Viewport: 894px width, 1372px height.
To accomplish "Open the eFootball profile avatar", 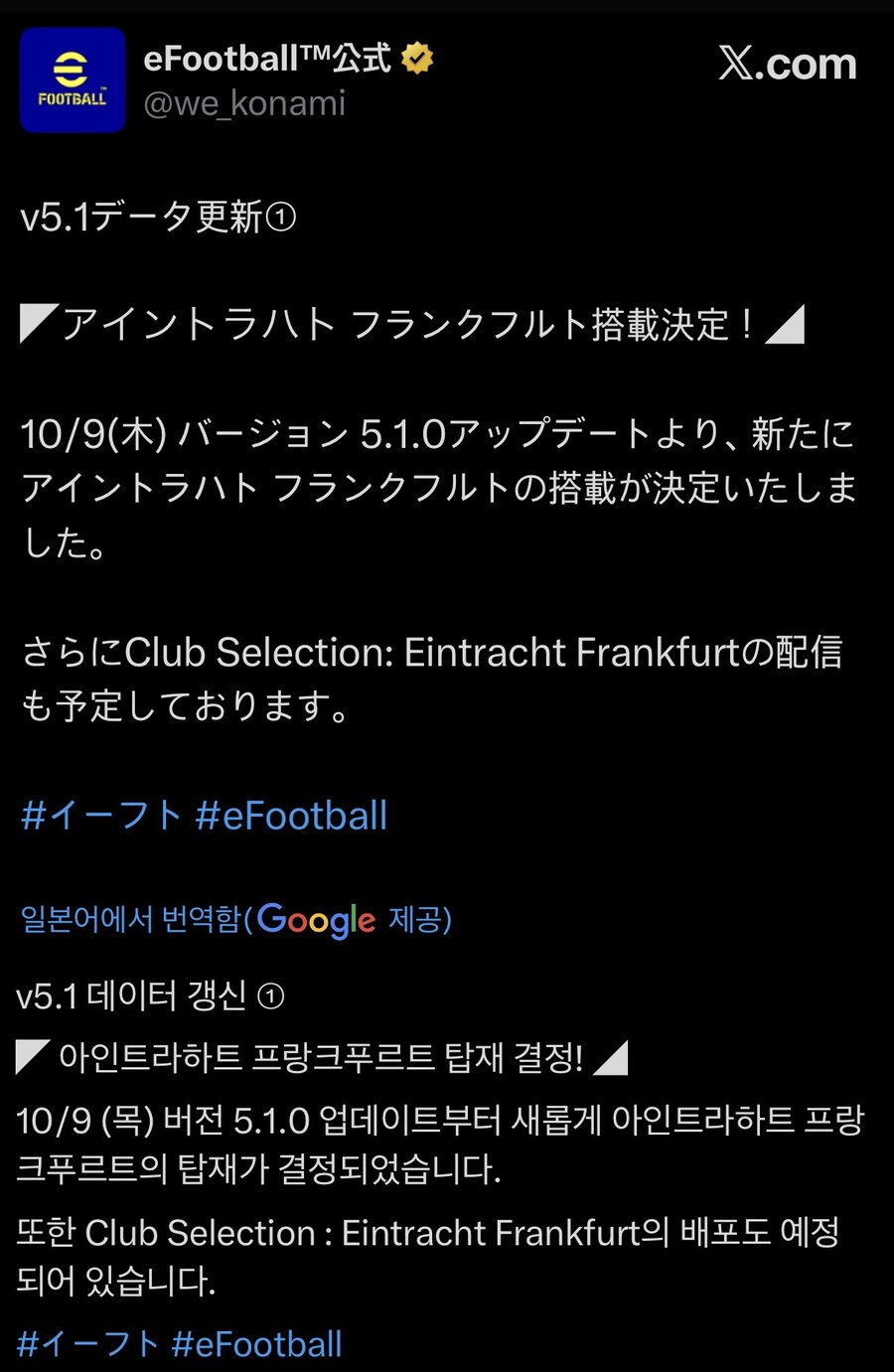I will 73,80.
